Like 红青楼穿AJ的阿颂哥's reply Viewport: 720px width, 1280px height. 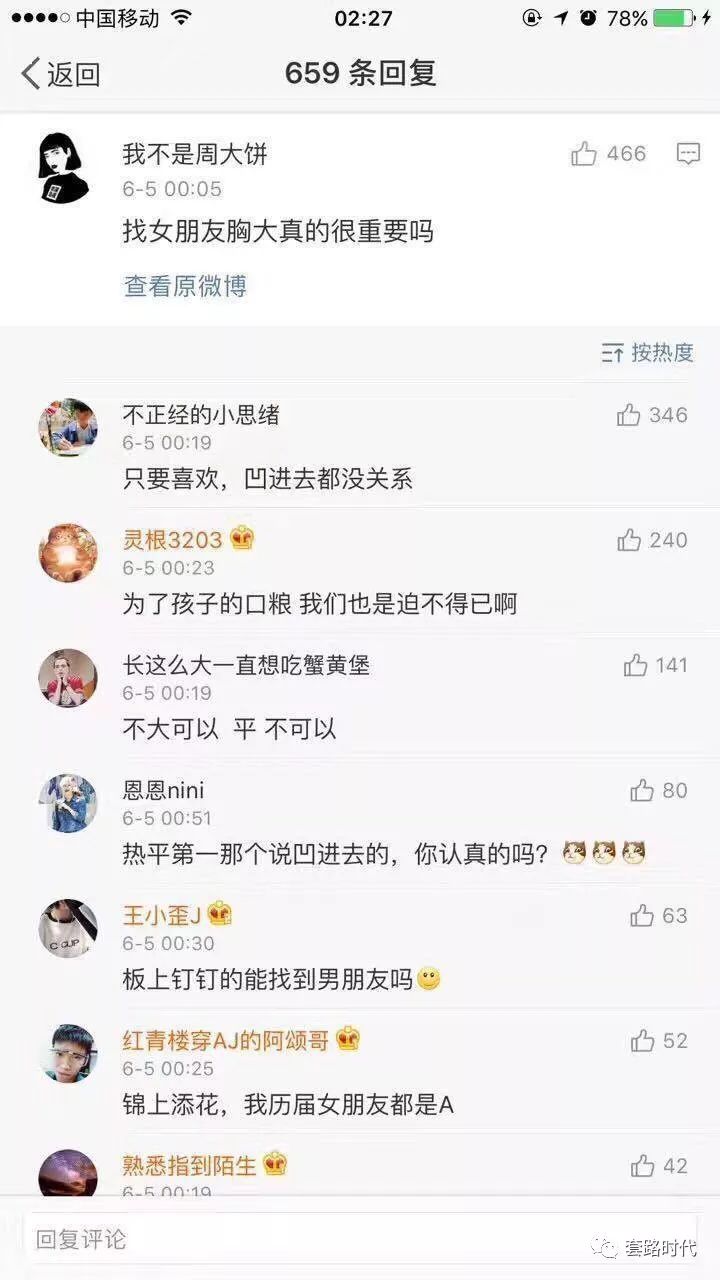(642, 1041)
